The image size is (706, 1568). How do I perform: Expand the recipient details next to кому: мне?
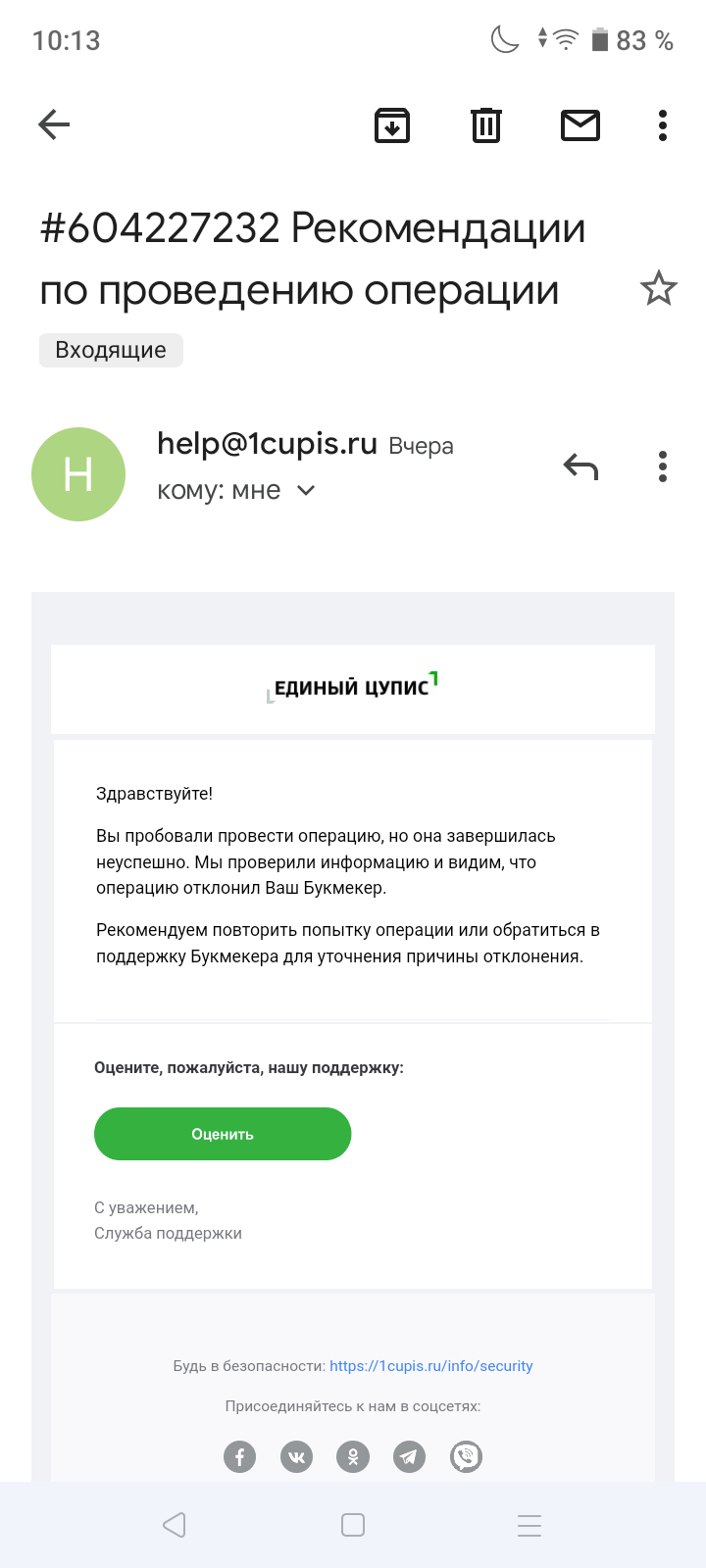pyautogui.click(x=306, y=490)
